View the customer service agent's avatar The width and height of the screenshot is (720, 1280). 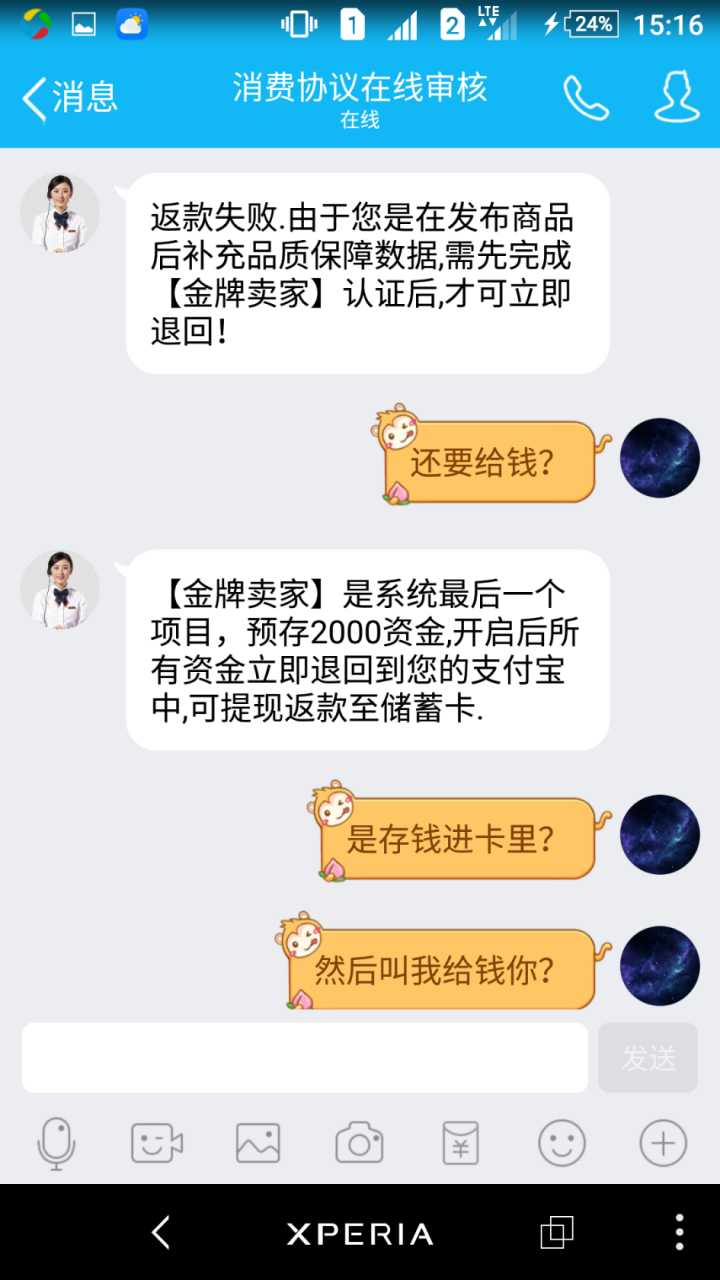(x=60, y=213)
